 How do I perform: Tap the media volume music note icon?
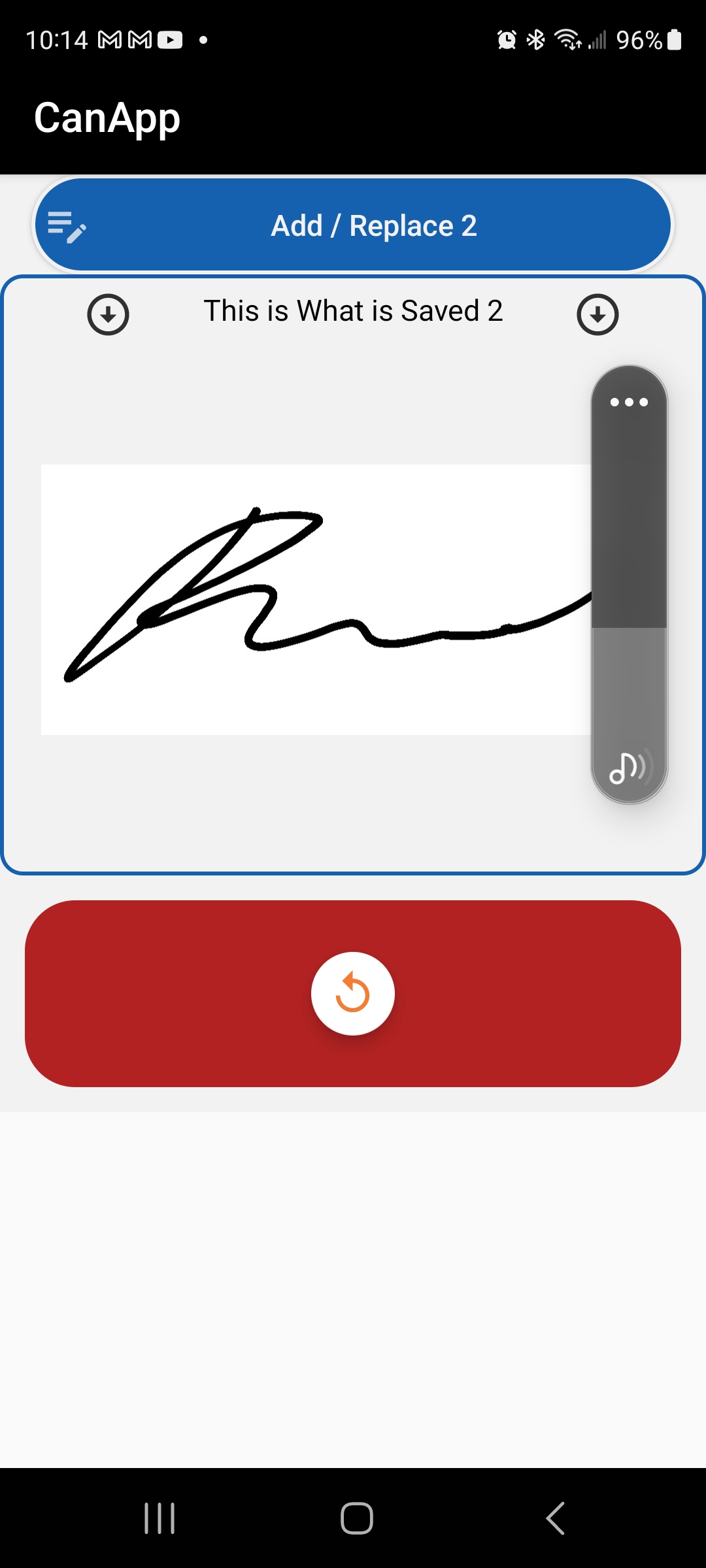click(628, 768)
